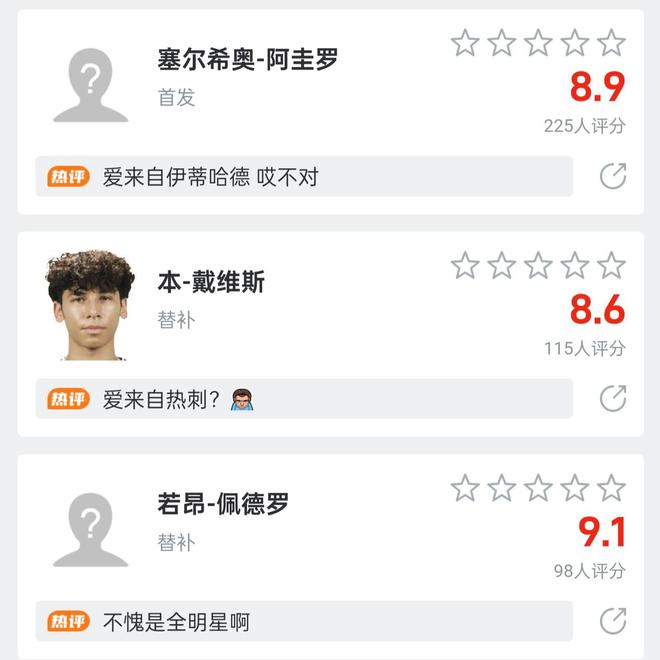Screen dimensions: 660x660
Task: Give 若昂-佩德罗 a three-star rating
Action: 538,488
